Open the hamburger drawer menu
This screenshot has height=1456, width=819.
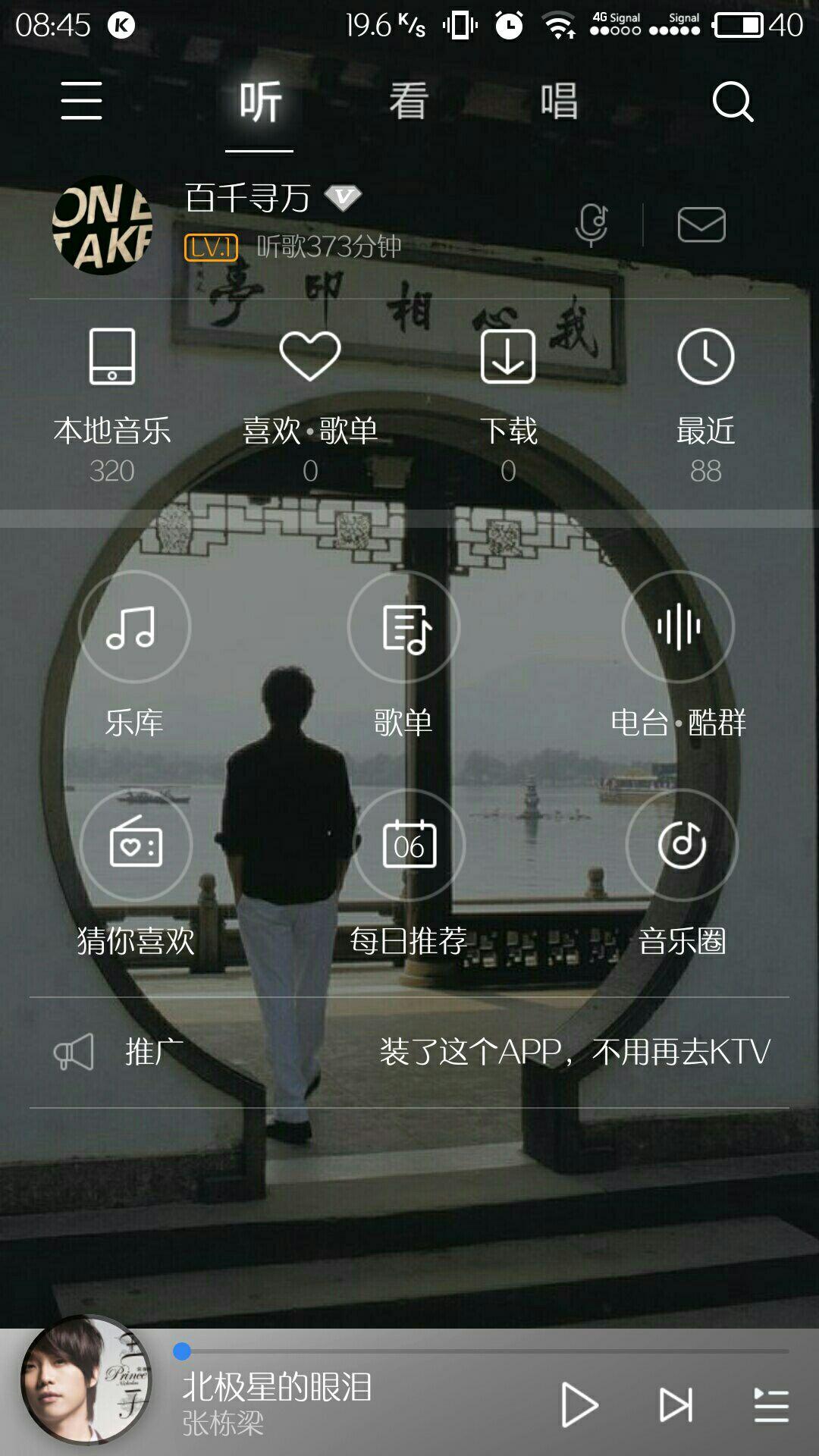(x=81, y=101)
